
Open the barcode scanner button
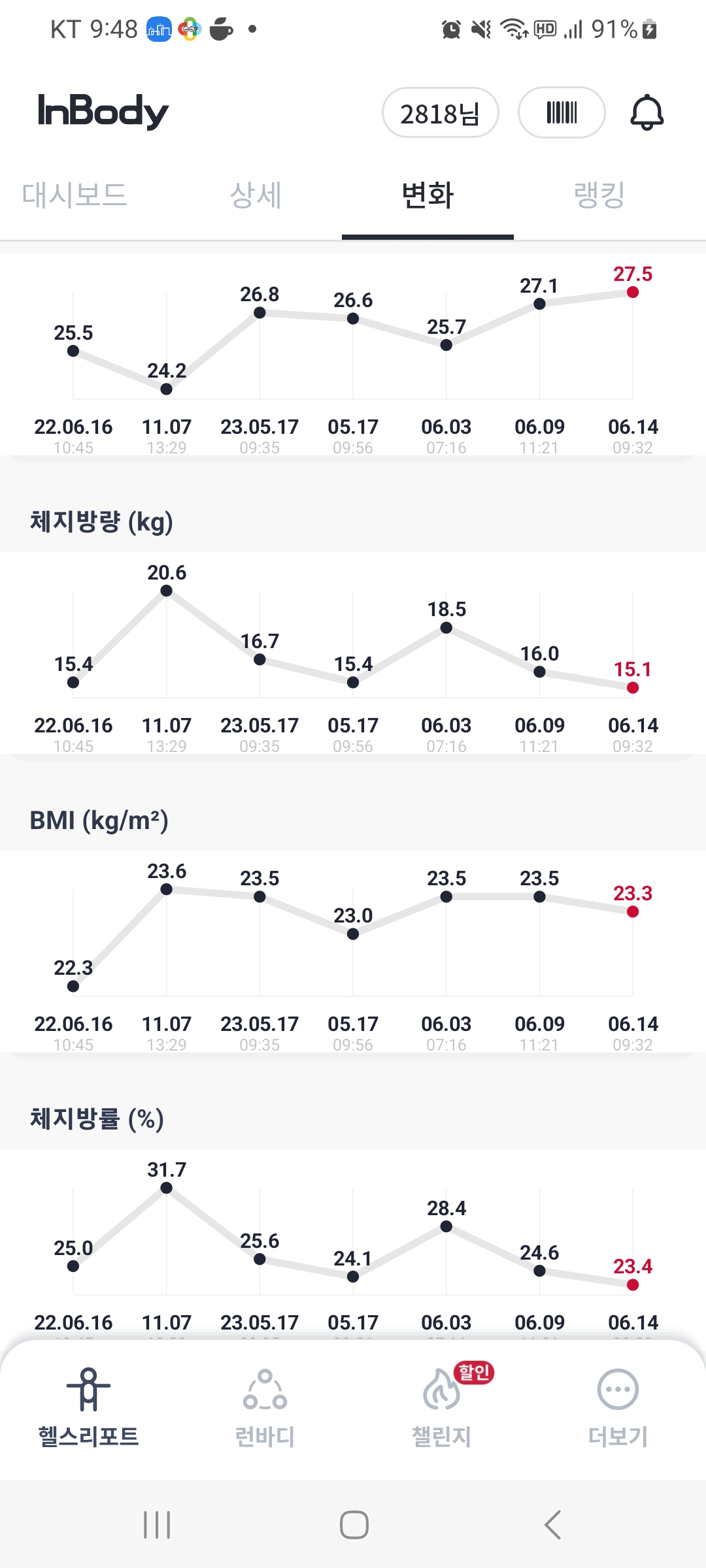[x=561, y=112]
